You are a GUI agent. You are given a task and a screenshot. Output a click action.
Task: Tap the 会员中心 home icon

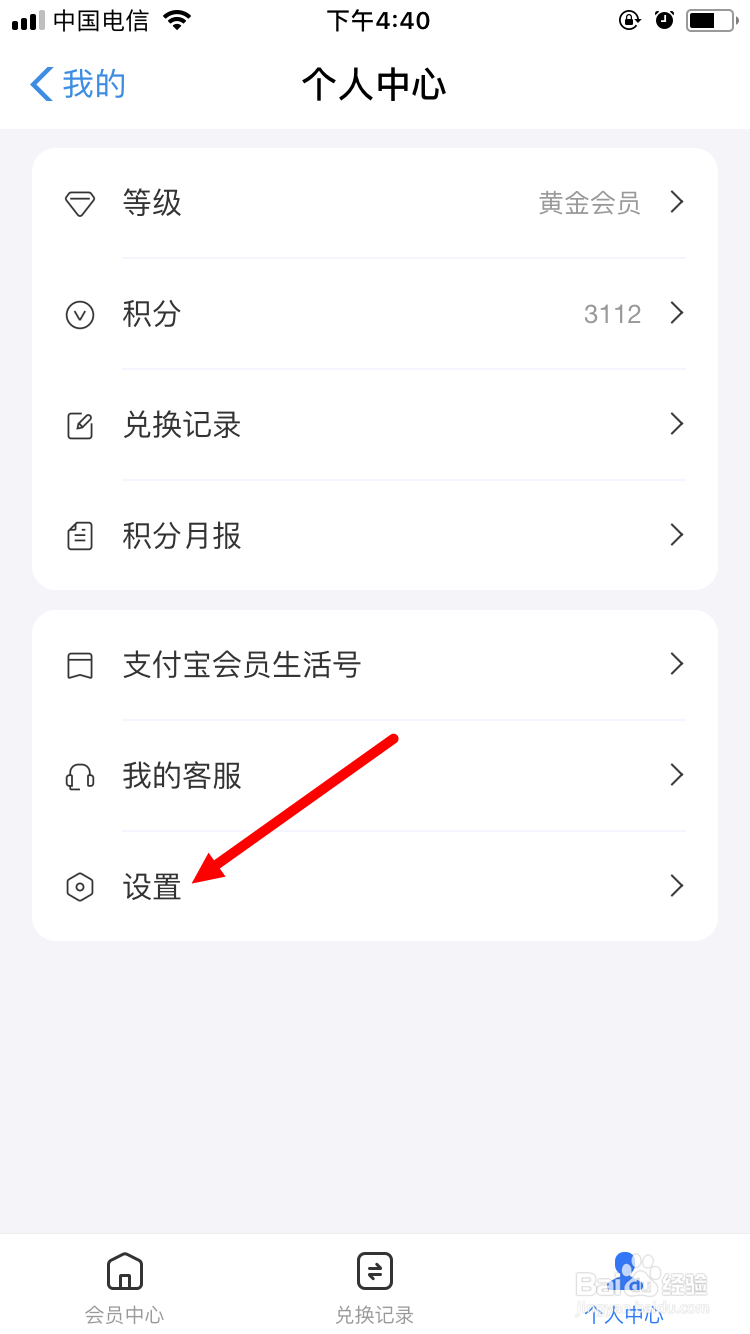pos(124,1271)
